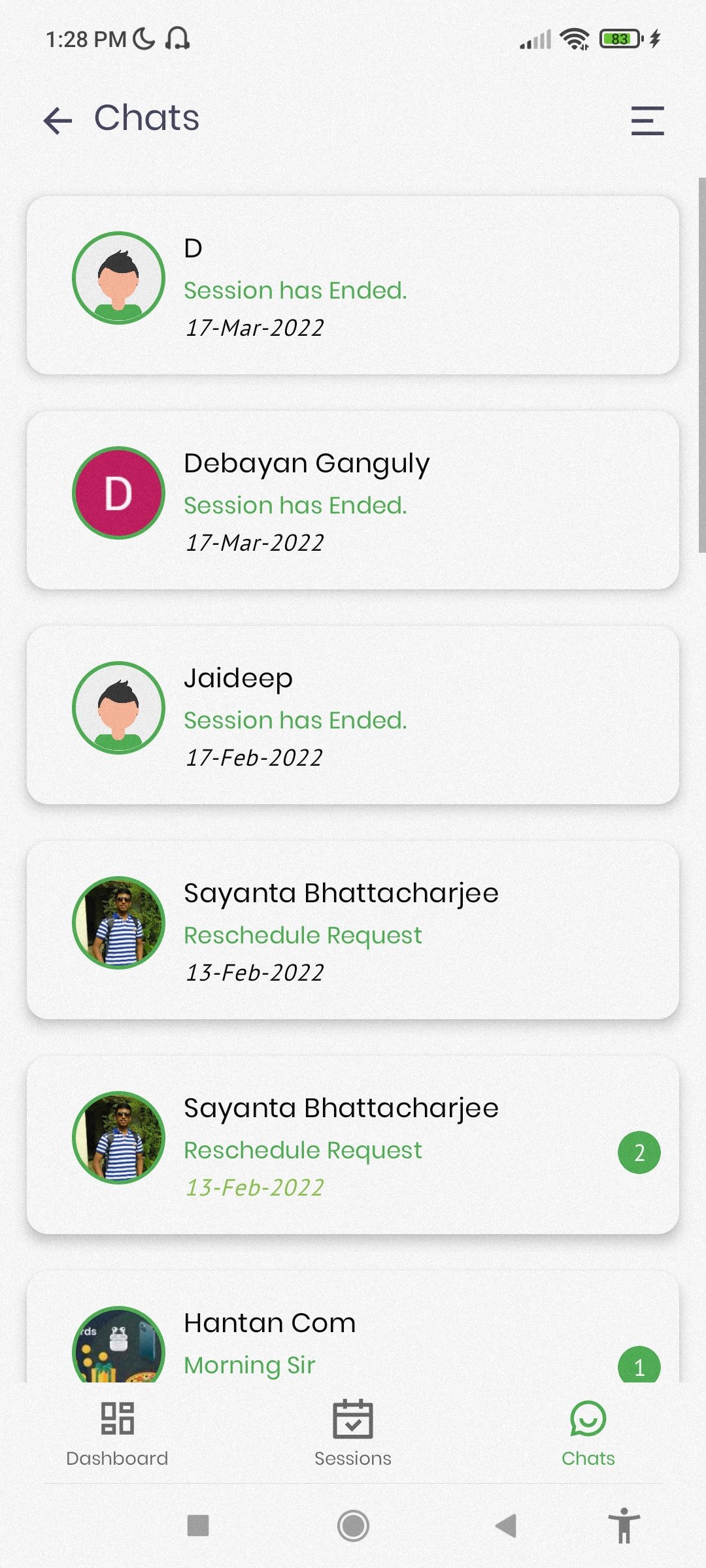Screen dimensions: 706x1568
Task: Tap the Chats speech-bubble icon
Action: 588,1418
